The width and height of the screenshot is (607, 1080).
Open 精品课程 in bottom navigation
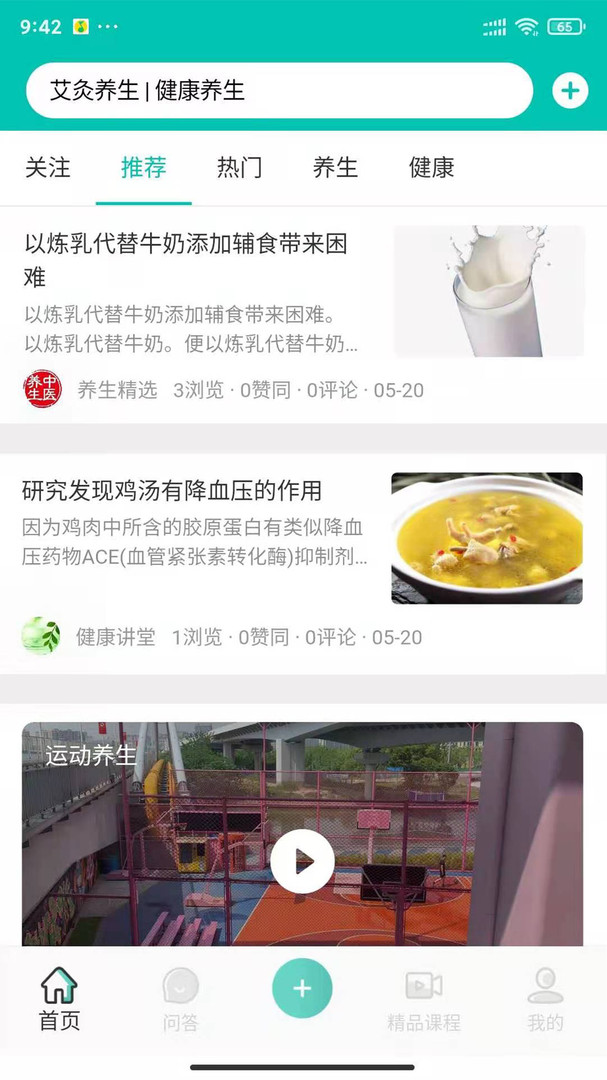tap(424, 998)
